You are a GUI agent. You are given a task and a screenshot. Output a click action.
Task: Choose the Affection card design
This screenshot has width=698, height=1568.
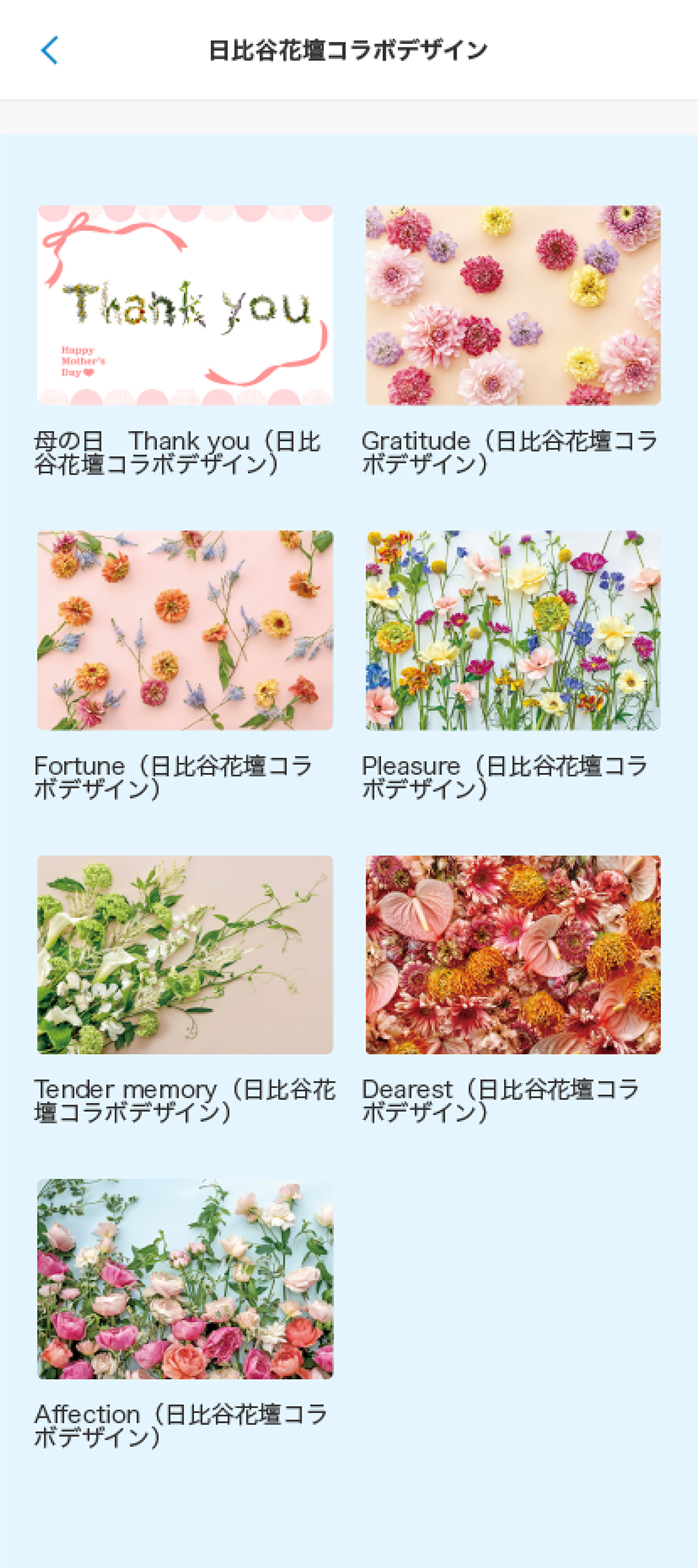(x=185, y=1279)
